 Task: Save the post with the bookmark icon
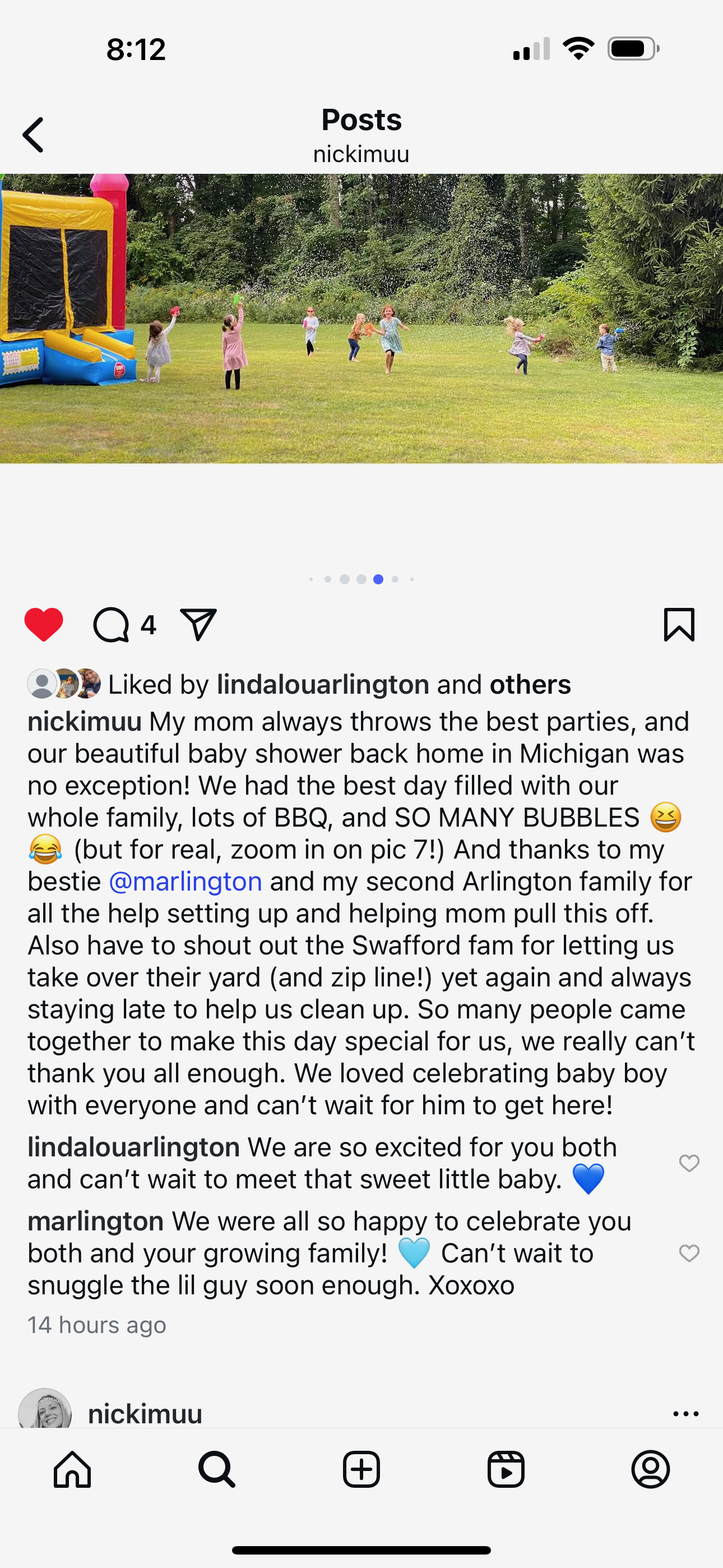[x=679, y=625]
